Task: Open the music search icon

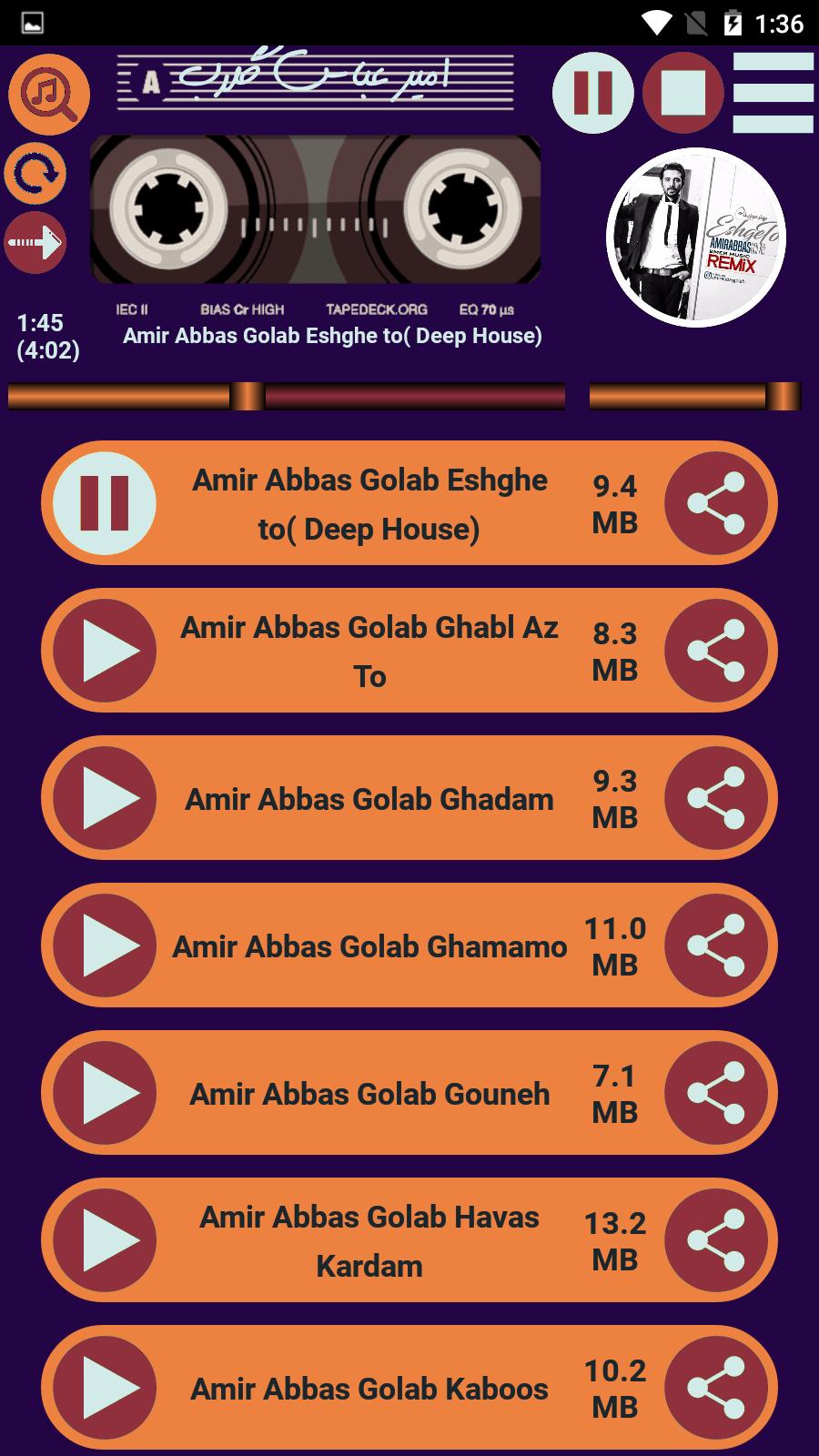Action: [x=49, y=94]
